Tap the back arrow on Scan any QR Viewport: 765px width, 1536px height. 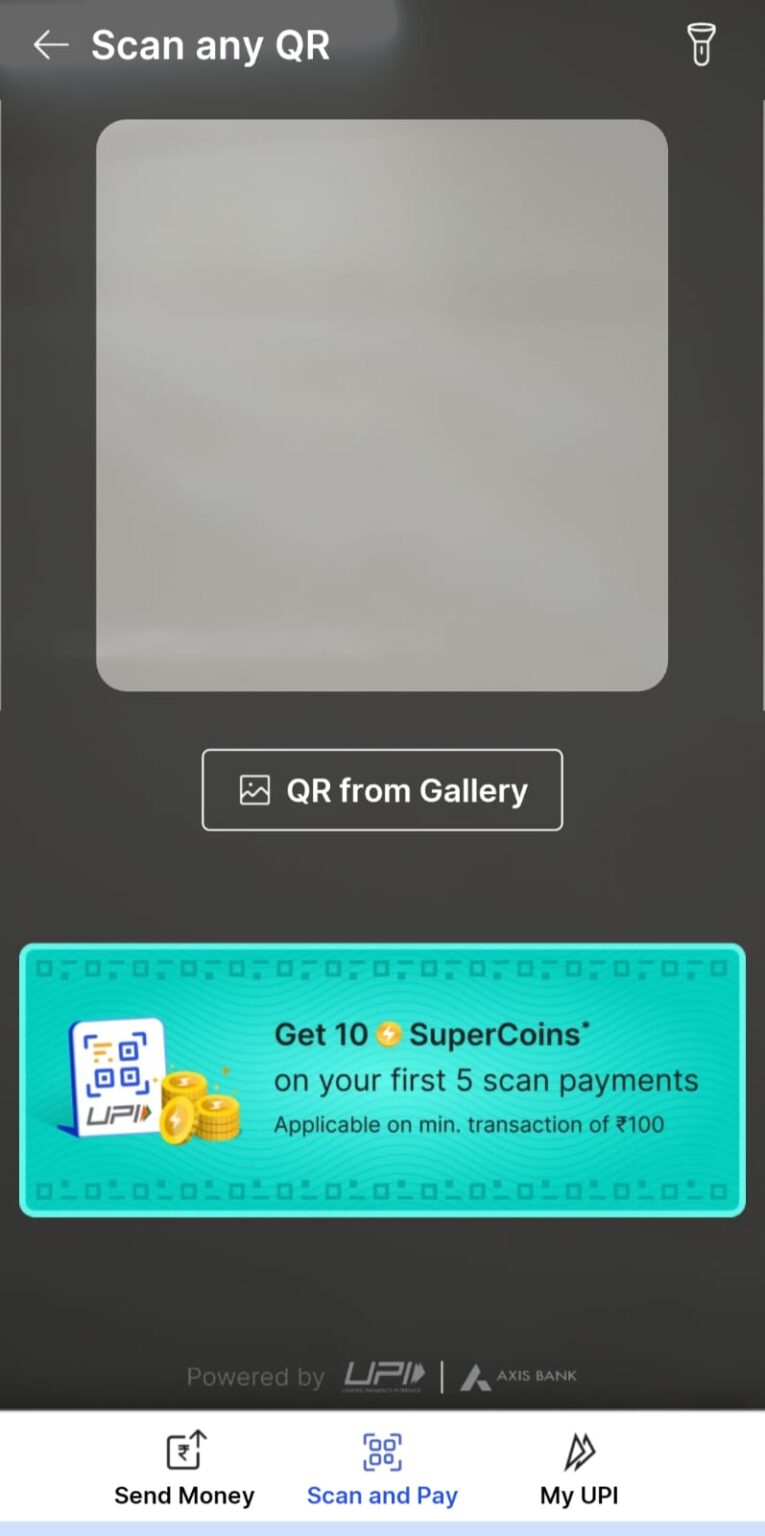(50, 44)
